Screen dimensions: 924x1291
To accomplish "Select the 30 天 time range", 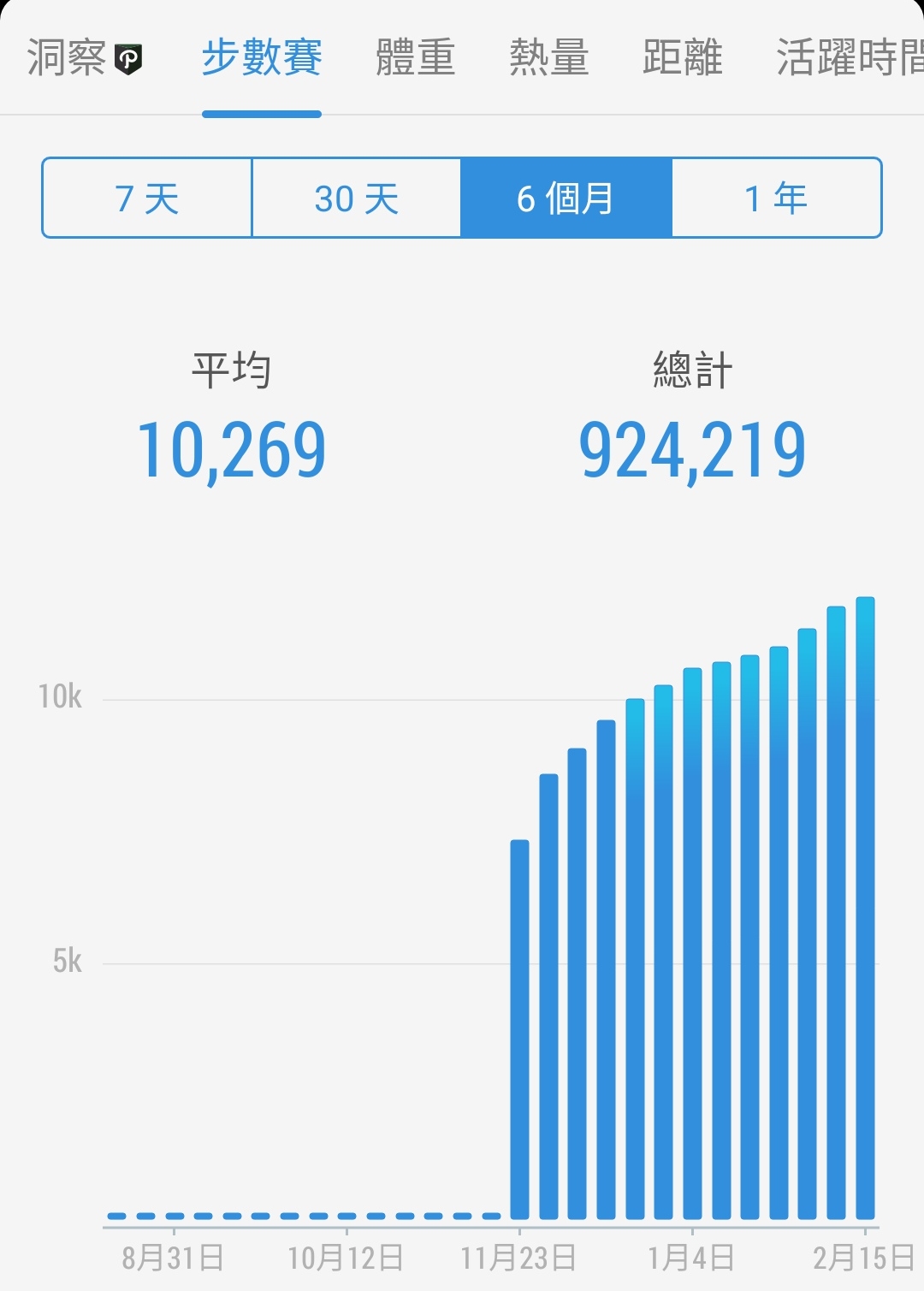I will [x=357, y=198].
